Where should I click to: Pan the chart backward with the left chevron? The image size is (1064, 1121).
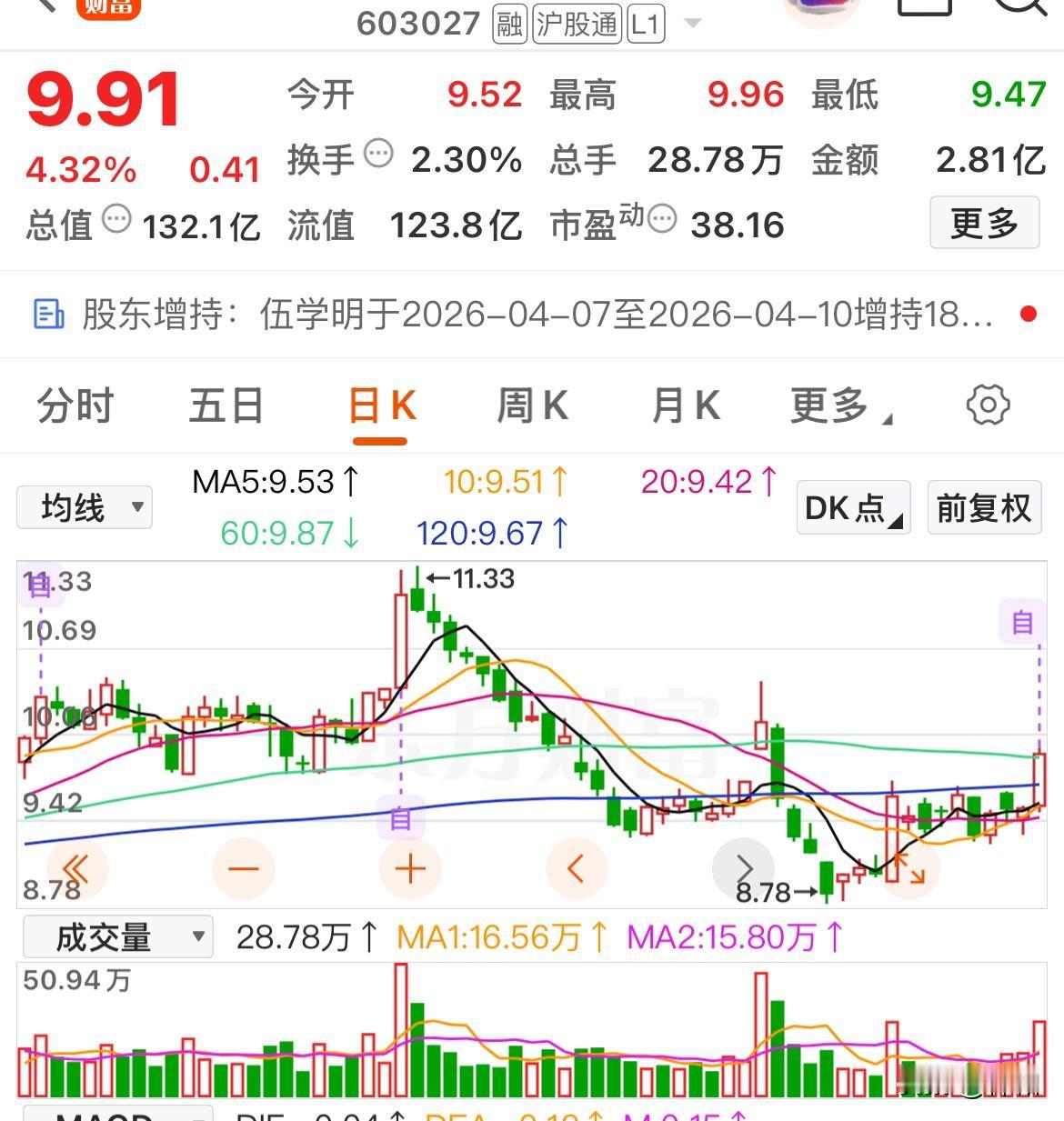[576, 868]
